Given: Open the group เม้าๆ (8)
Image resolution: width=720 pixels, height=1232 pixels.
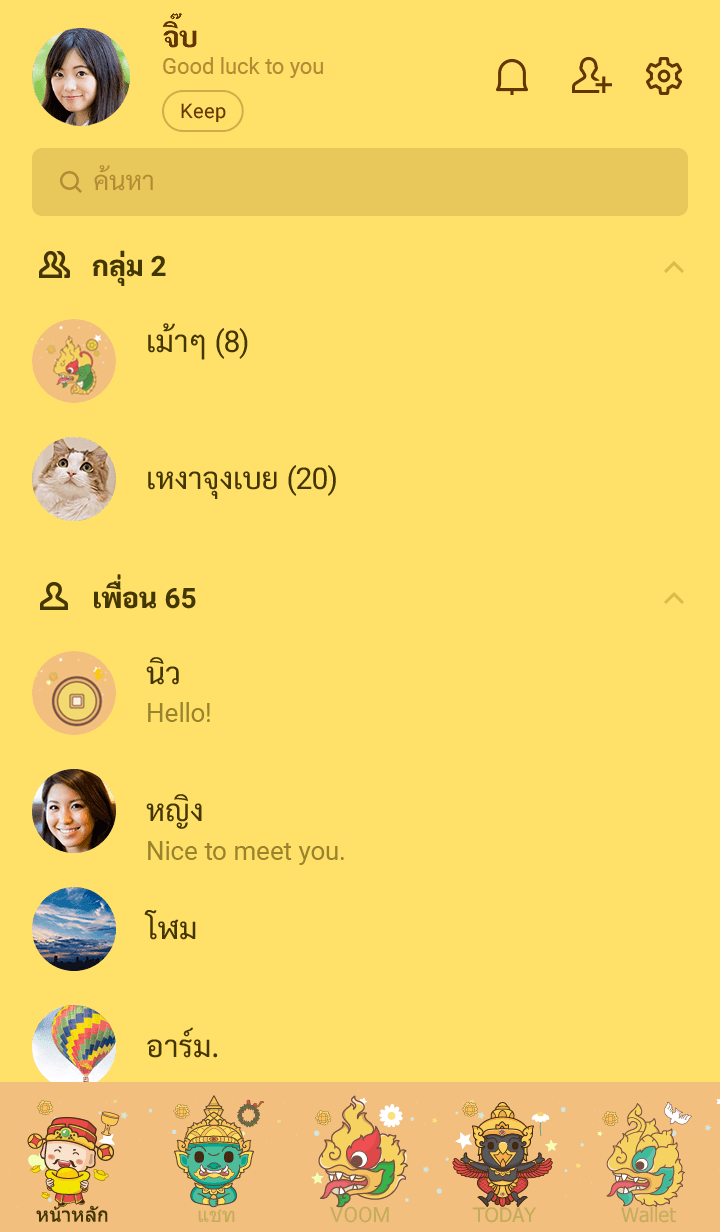Looking at the screenshot, I should 197,344.
